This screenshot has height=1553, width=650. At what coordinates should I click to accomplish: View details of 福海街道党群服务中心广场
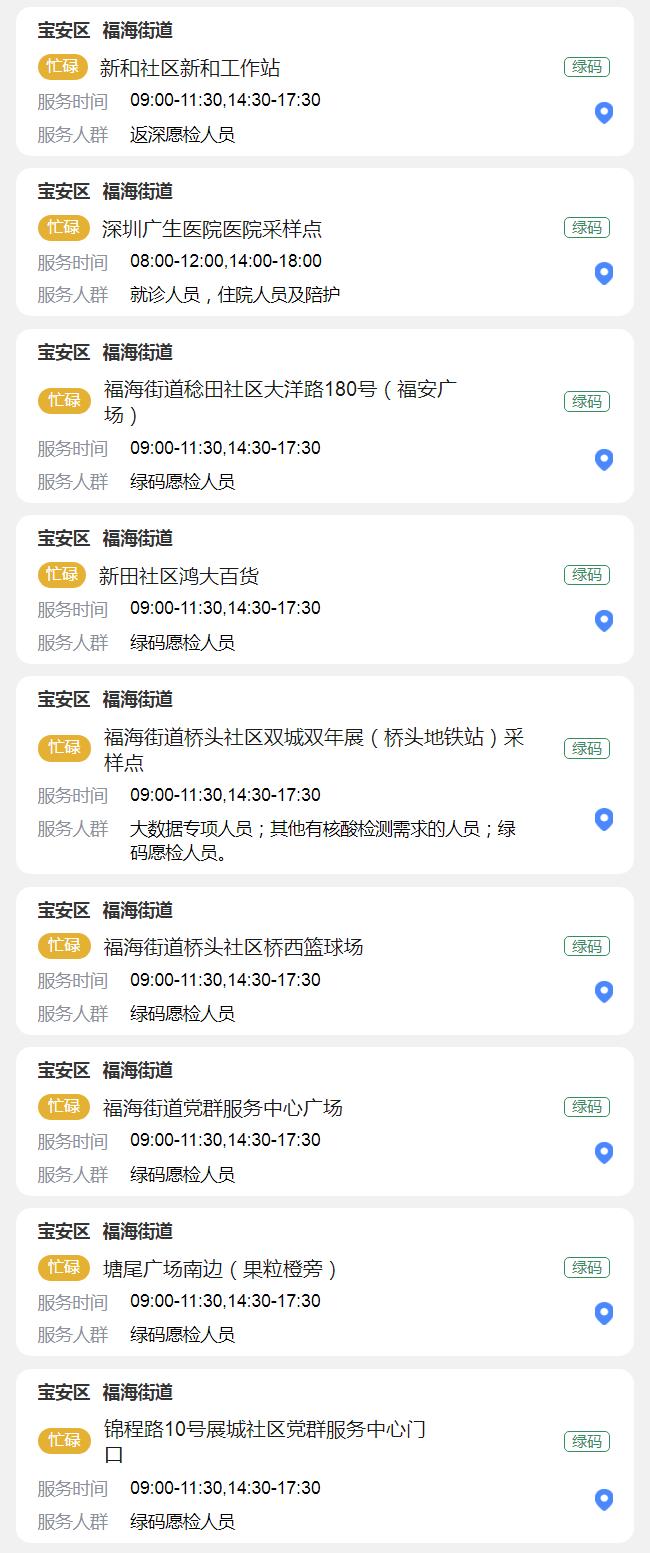pyautogui.click(x=223, y=1108)
